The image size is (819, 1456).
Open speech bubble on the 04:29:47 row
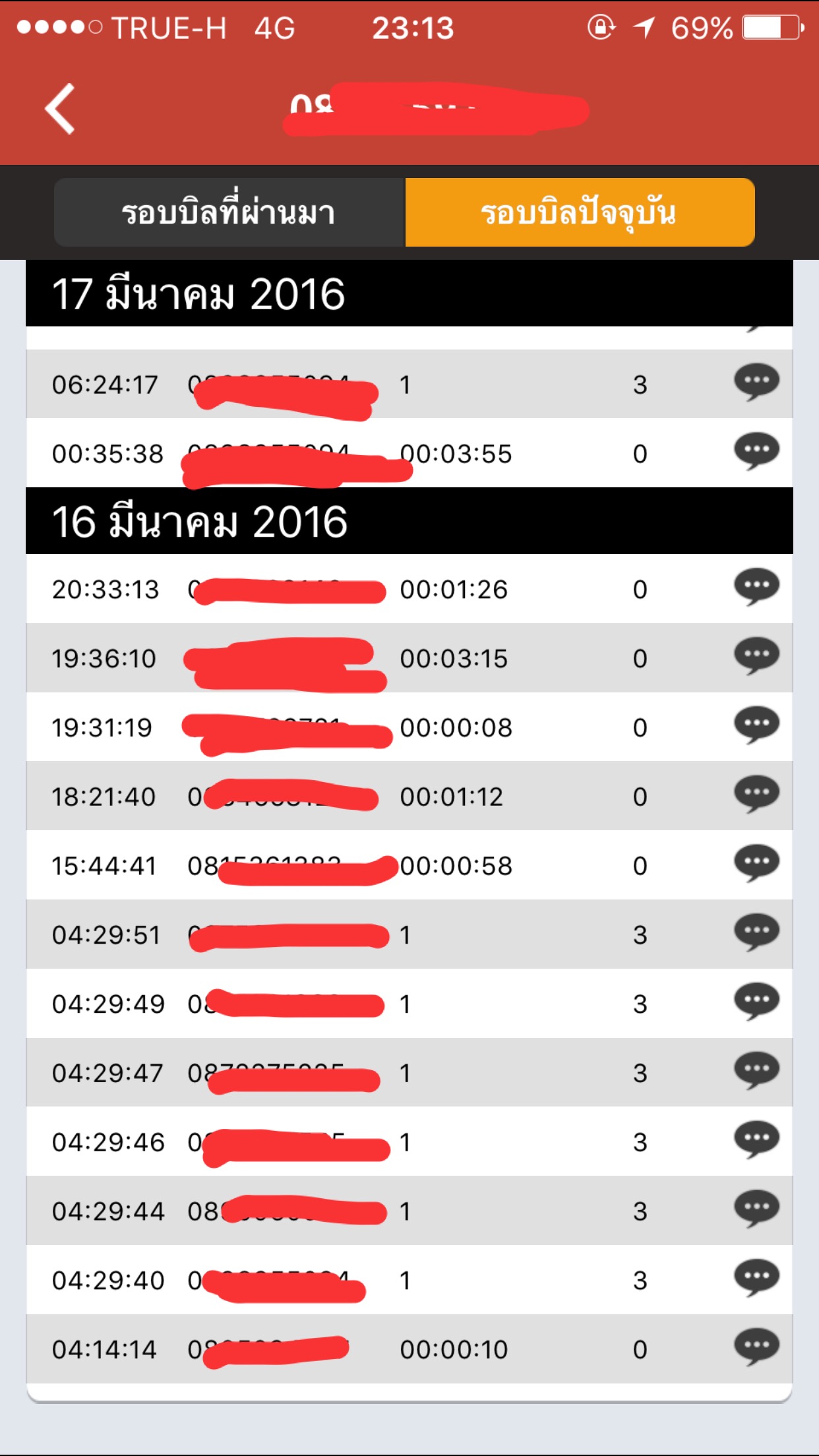[756, 1070]
